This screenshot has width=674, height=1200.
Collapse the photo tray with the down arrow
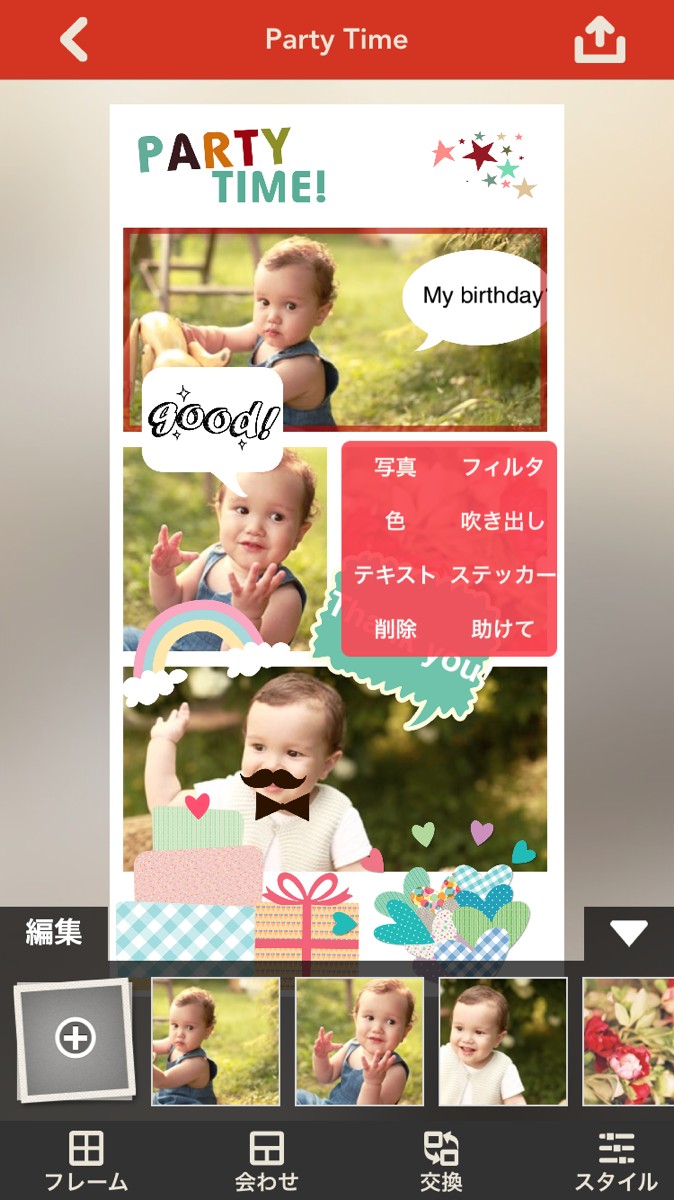pos(629,934)
